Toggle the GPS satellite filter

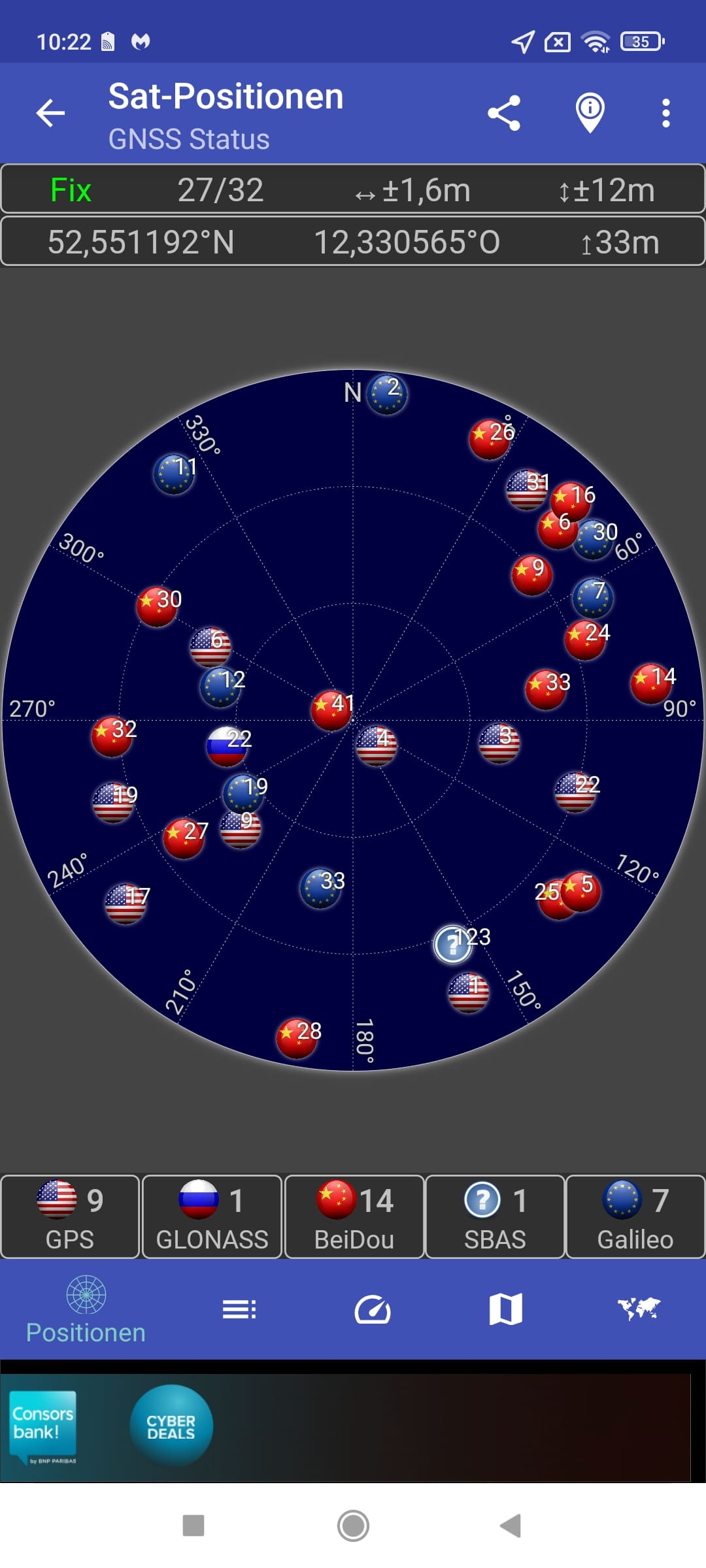(x=70, y=1217)
